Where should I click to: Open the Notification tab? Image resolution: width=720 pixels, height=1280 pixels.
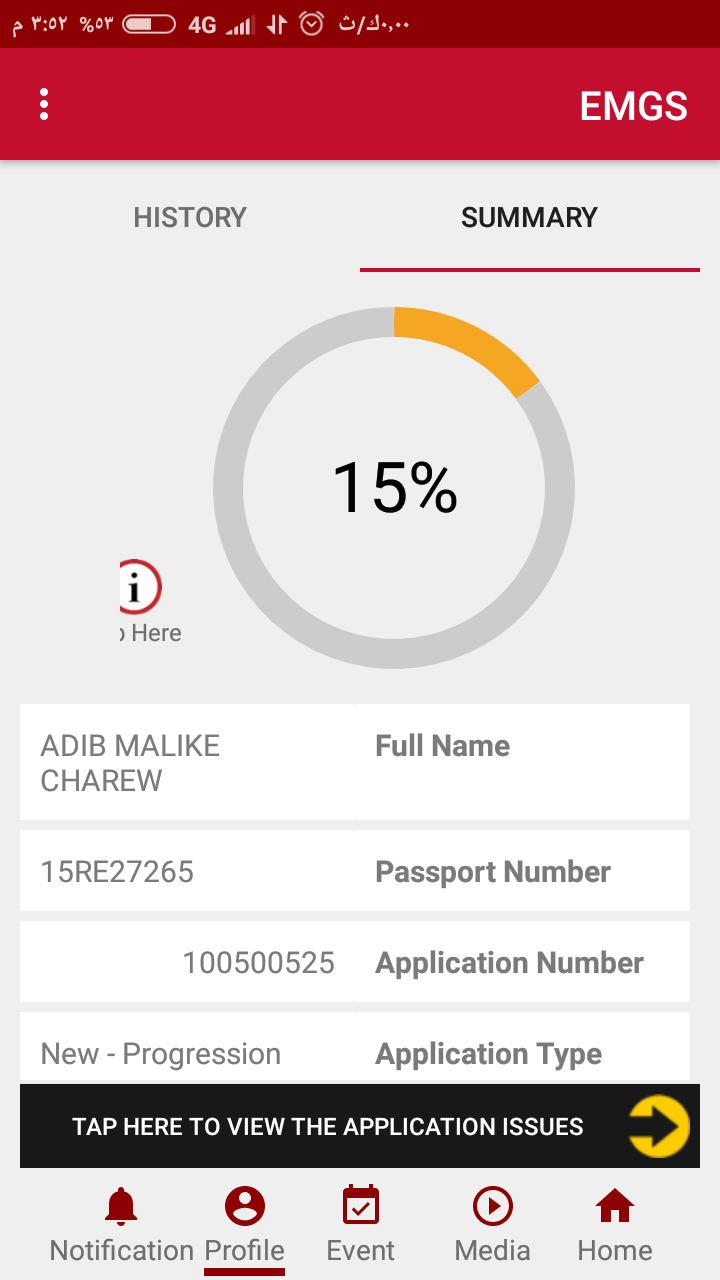(x=121, y=1226)
